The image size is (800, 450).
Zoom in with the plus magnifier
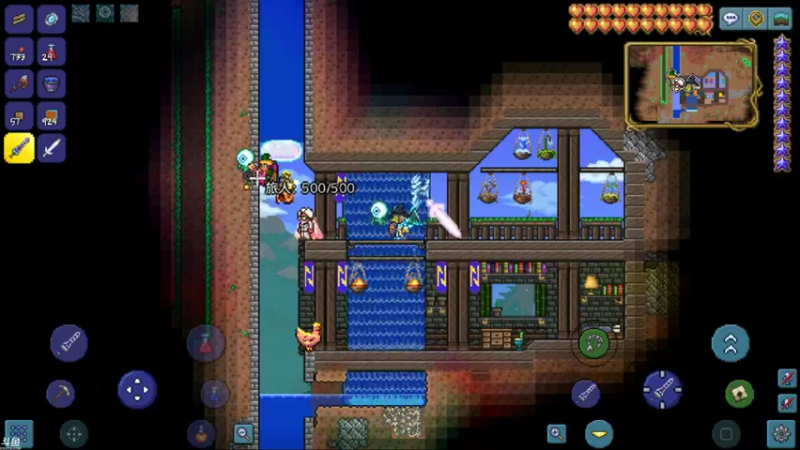556,433
